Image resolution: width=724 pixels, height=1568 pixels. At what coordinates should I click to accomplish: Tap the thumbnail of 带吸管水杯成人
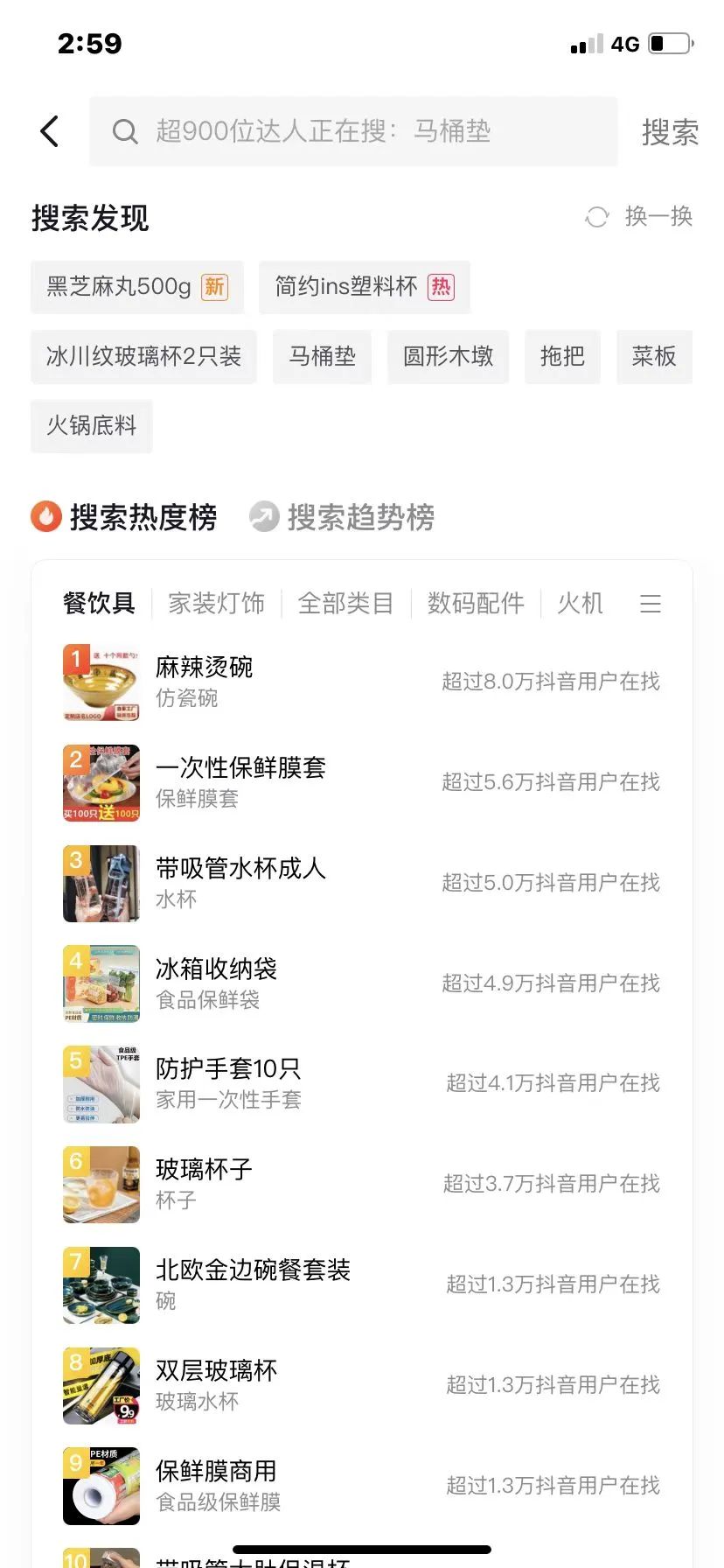101,883
